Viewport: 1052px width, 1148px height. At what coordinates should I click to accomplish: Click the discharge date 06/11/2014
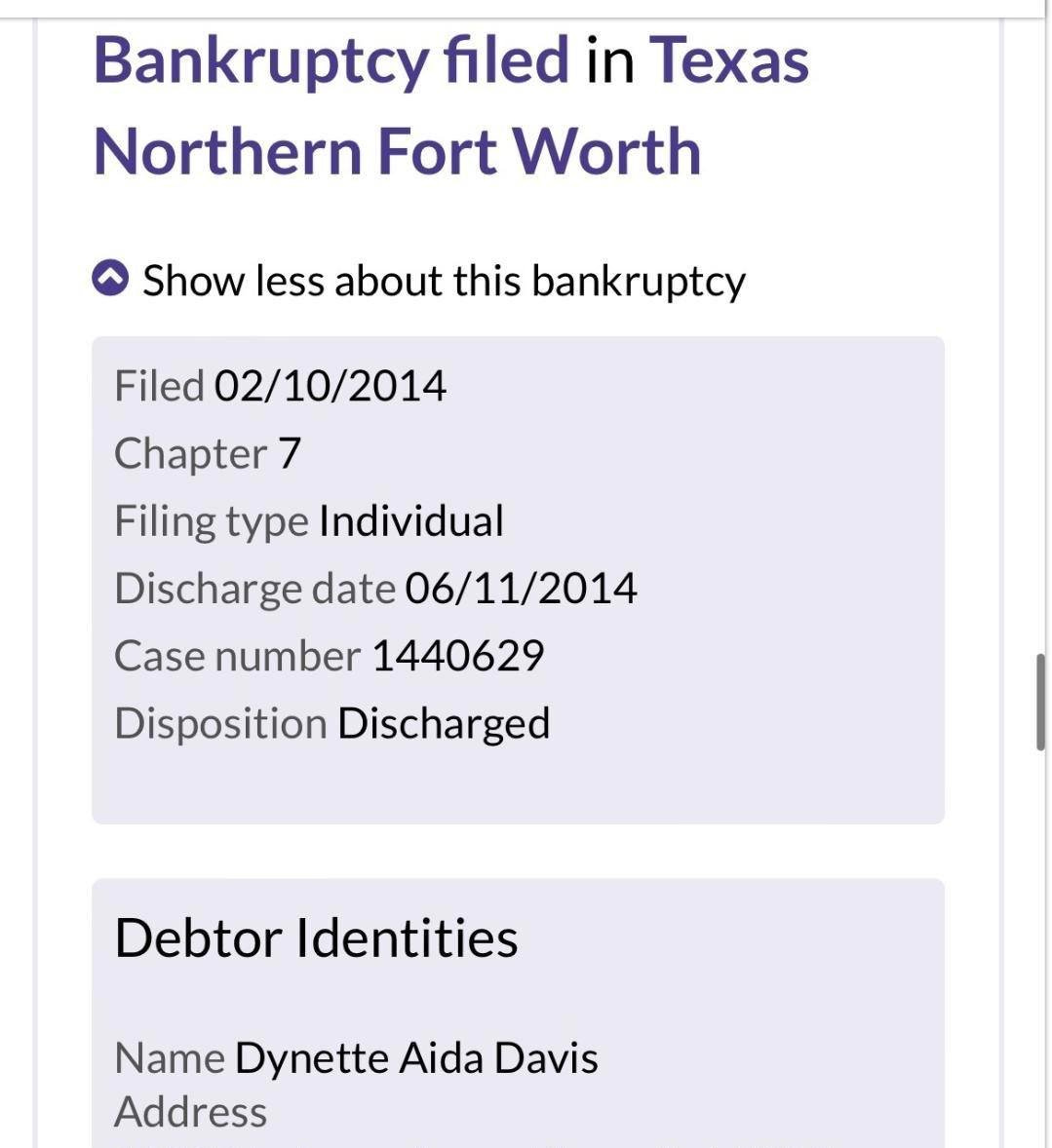tap(521, 587)
